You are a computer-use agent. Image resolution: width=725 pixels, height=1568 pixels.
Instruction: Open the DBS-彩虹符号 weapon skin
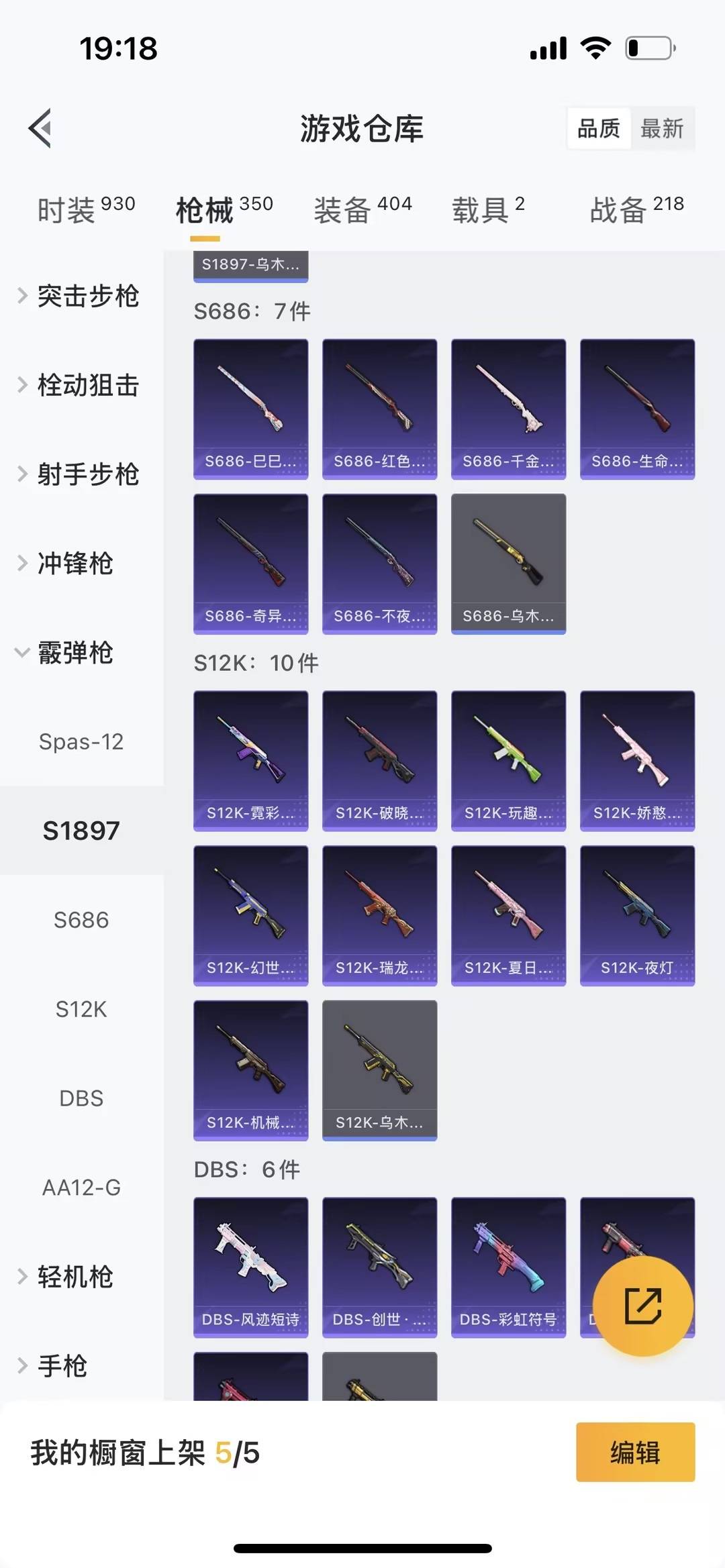point(508,1268)
